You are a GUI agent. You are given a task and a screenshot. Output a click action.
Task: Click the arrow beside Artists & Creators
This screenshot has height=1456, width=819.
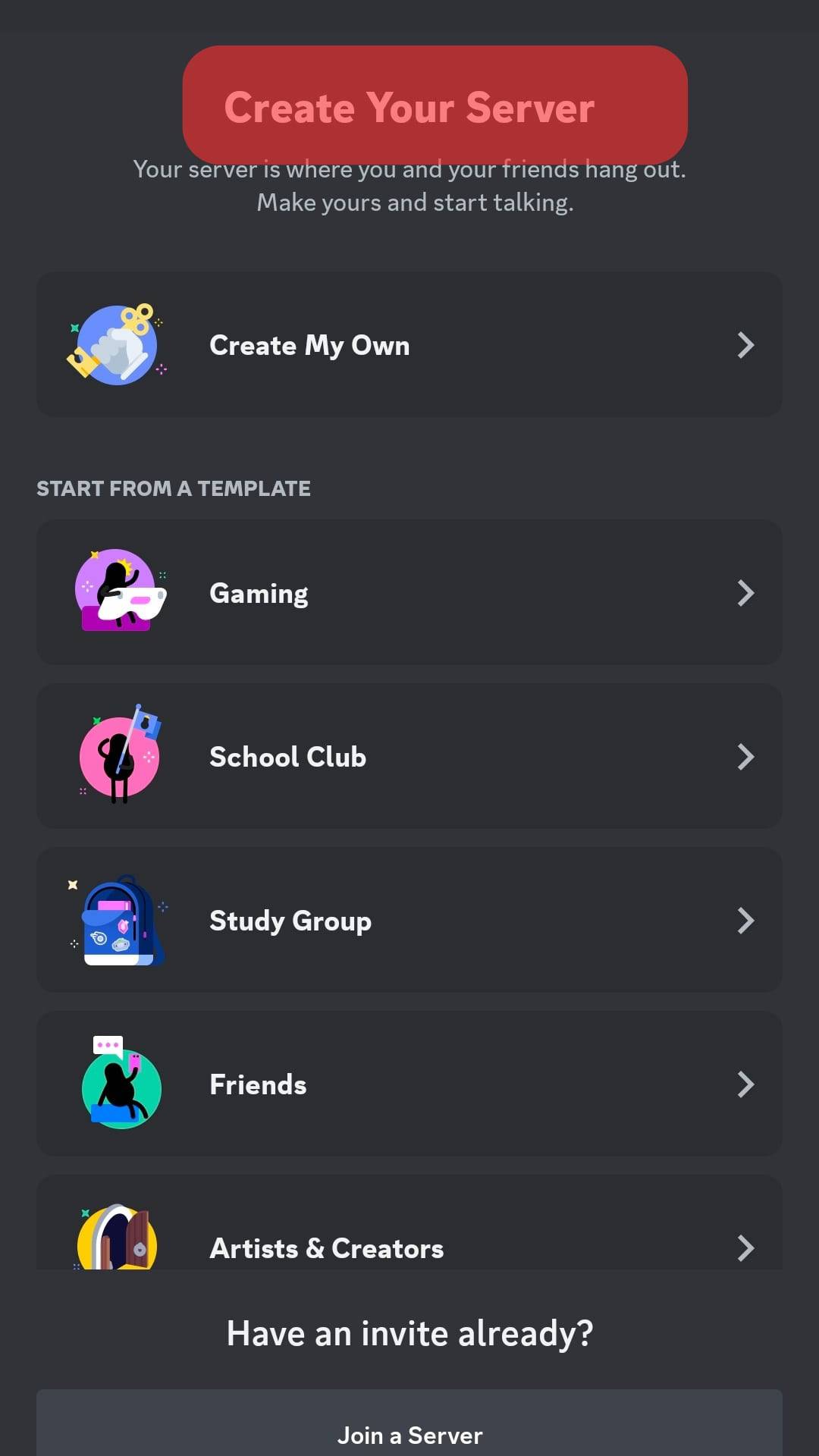747,1247
